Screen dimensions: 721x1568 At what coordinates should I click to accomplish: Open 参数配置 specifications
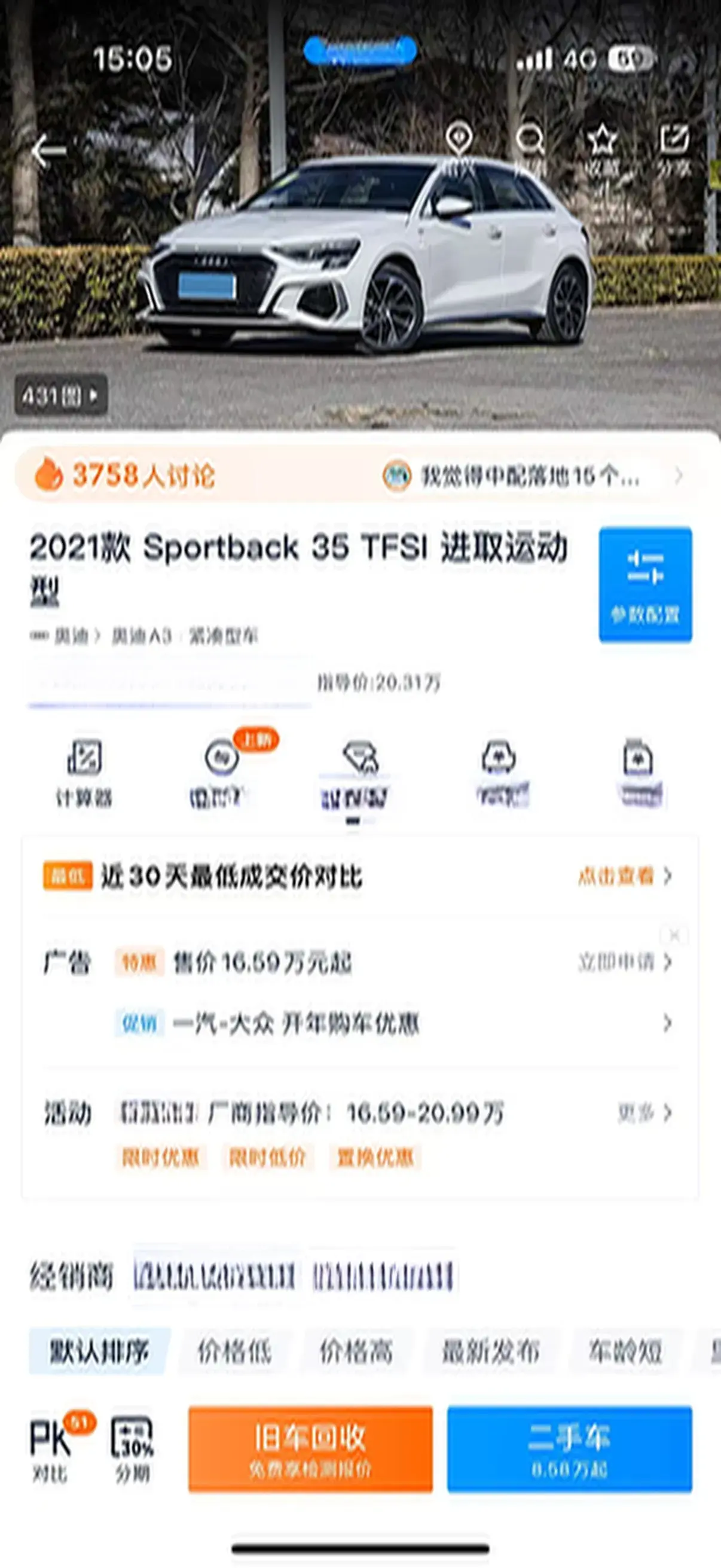645,584
